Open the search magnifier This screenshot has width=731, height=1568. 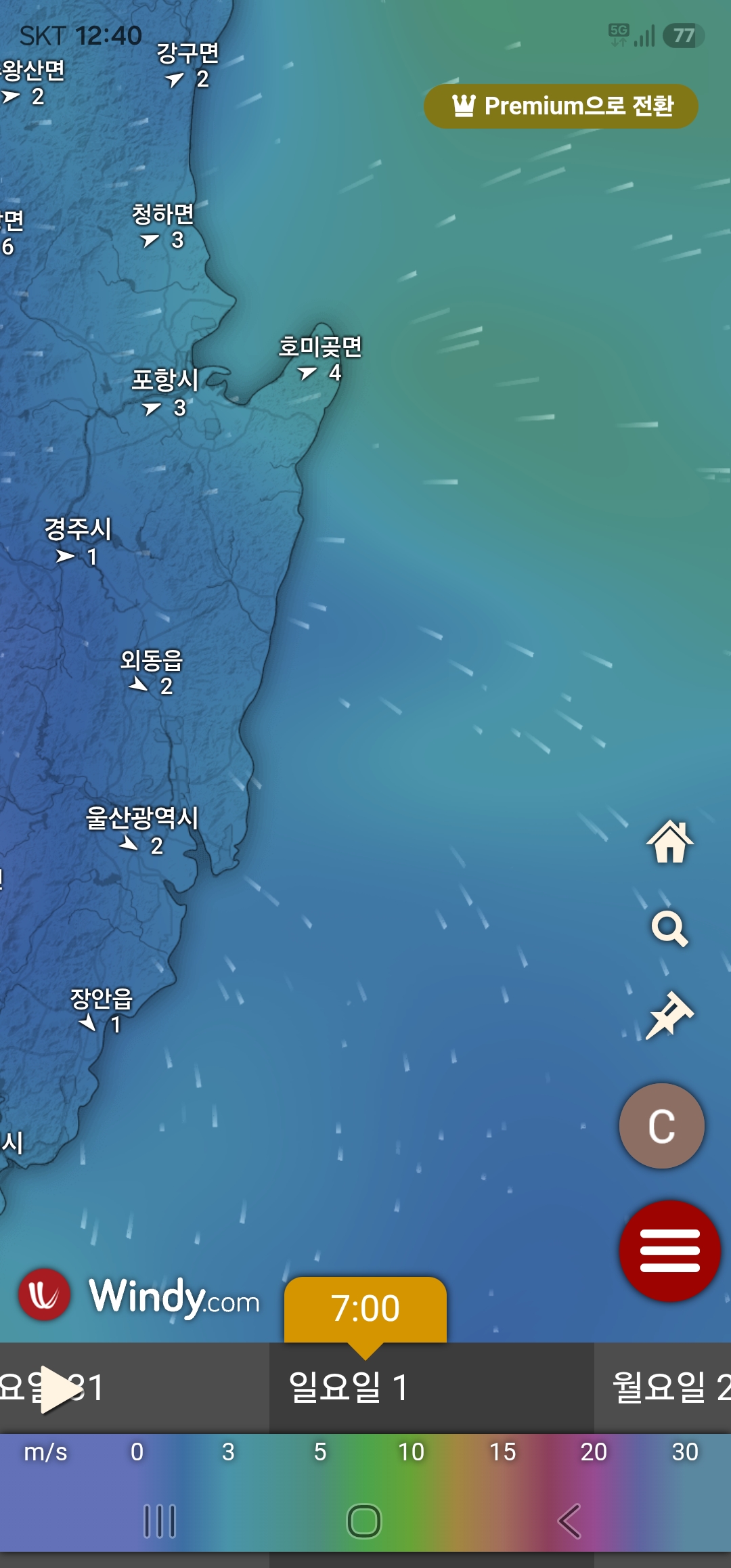(x=669, y=929)
